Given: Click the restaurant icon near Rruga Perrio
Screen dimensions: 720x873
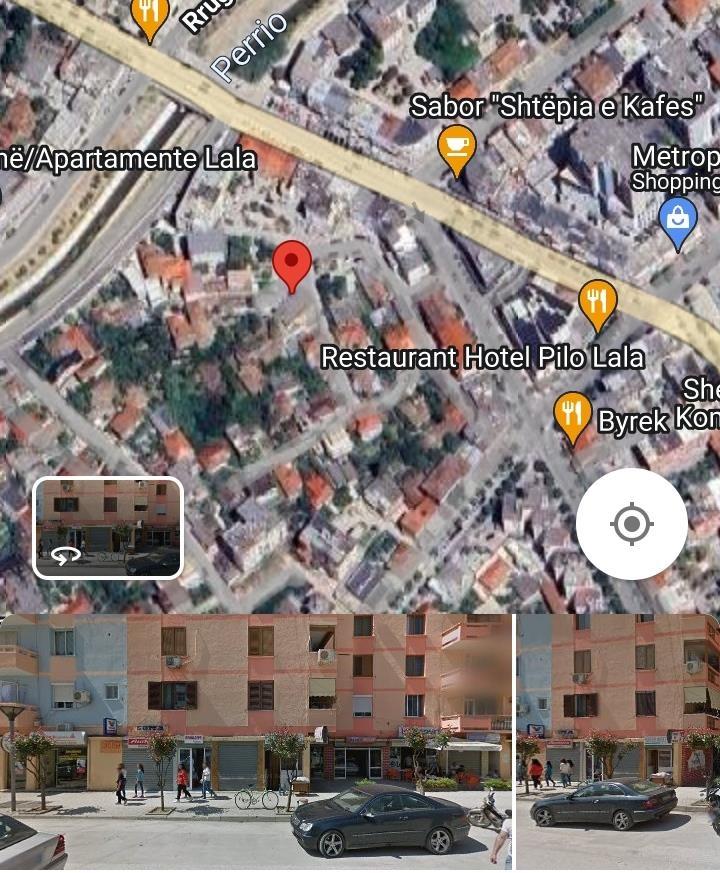Looking at the screenshot, I should click(x=148, y=12).
